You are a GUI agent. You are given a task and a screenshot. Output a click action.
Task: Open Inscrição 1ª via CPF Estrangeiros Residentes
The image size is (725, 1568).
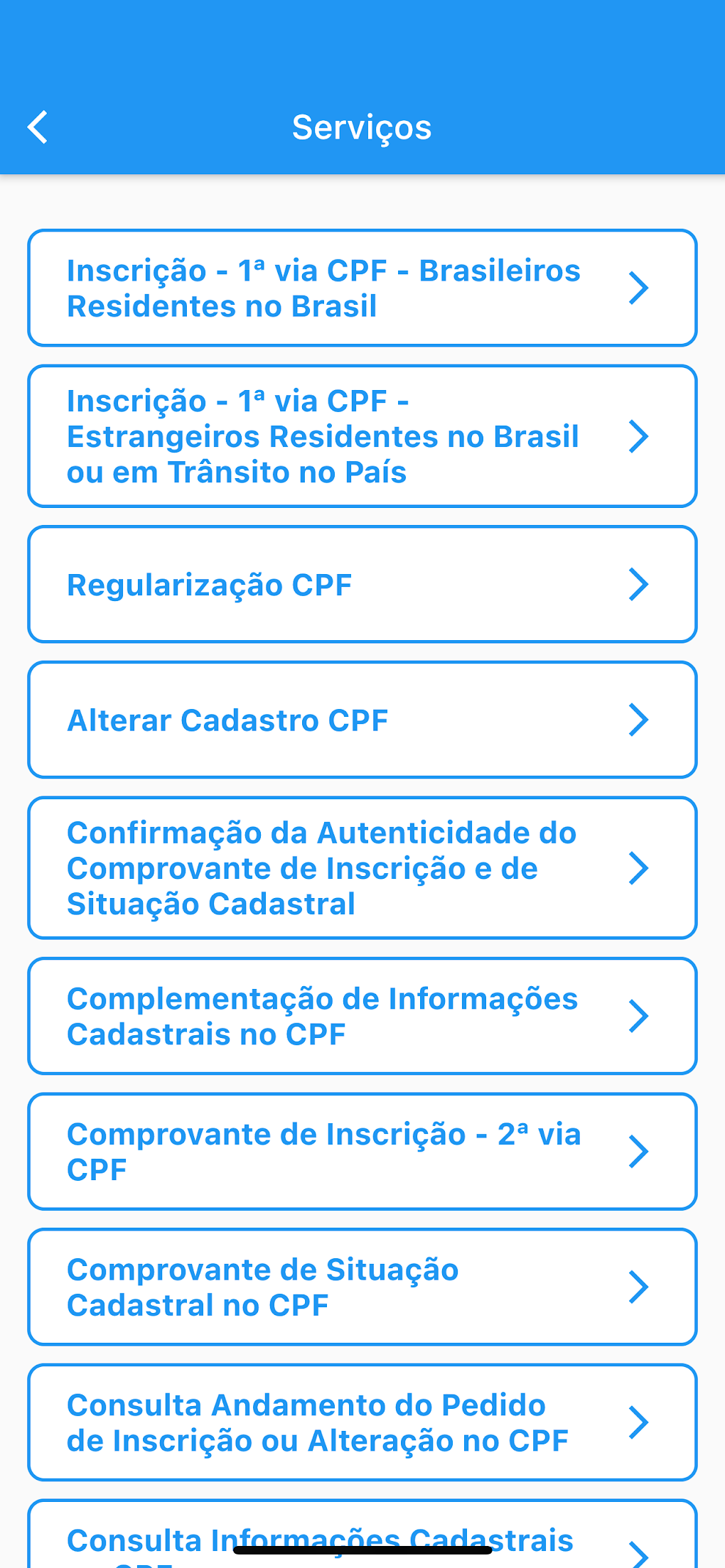(361, 436)
